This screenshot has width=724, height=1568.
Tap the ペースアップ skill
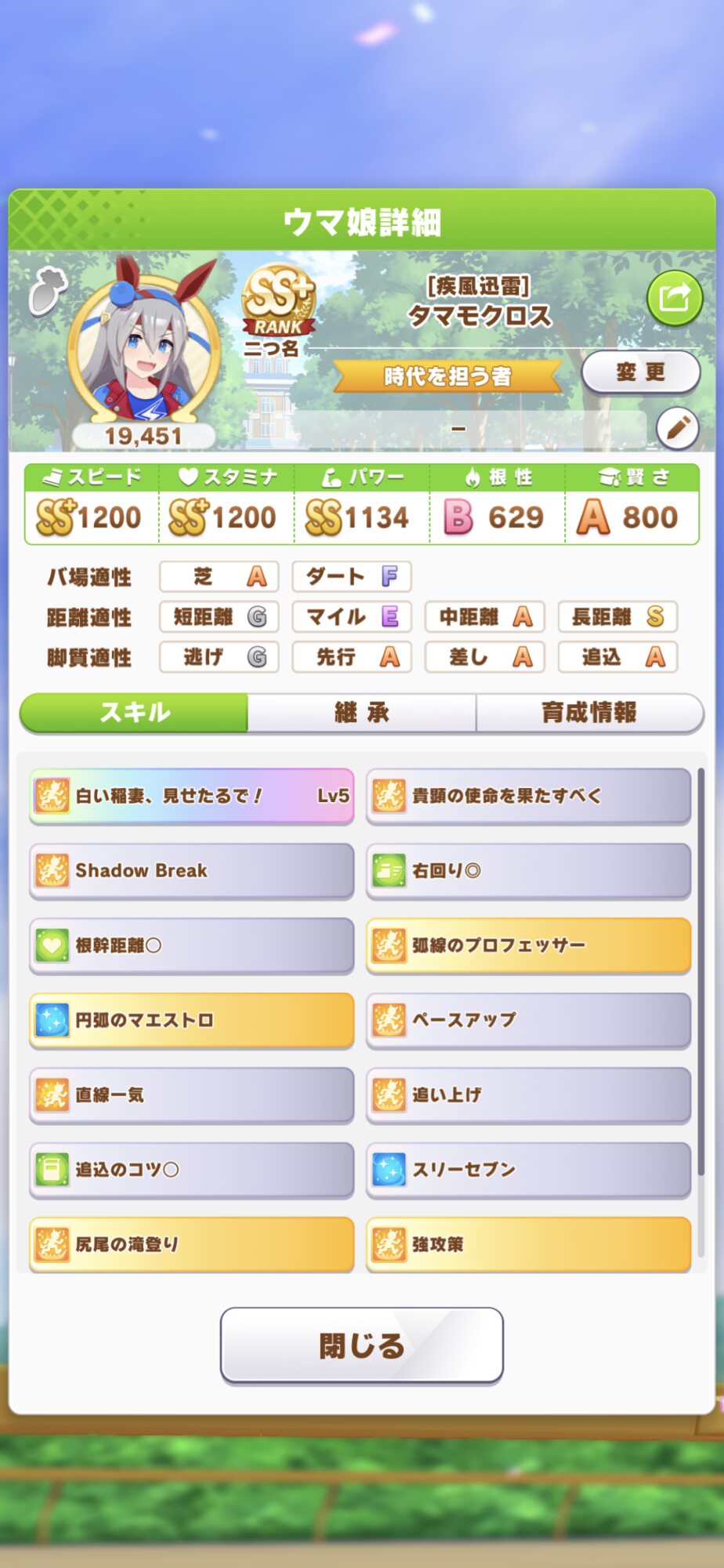(528, 1020)
